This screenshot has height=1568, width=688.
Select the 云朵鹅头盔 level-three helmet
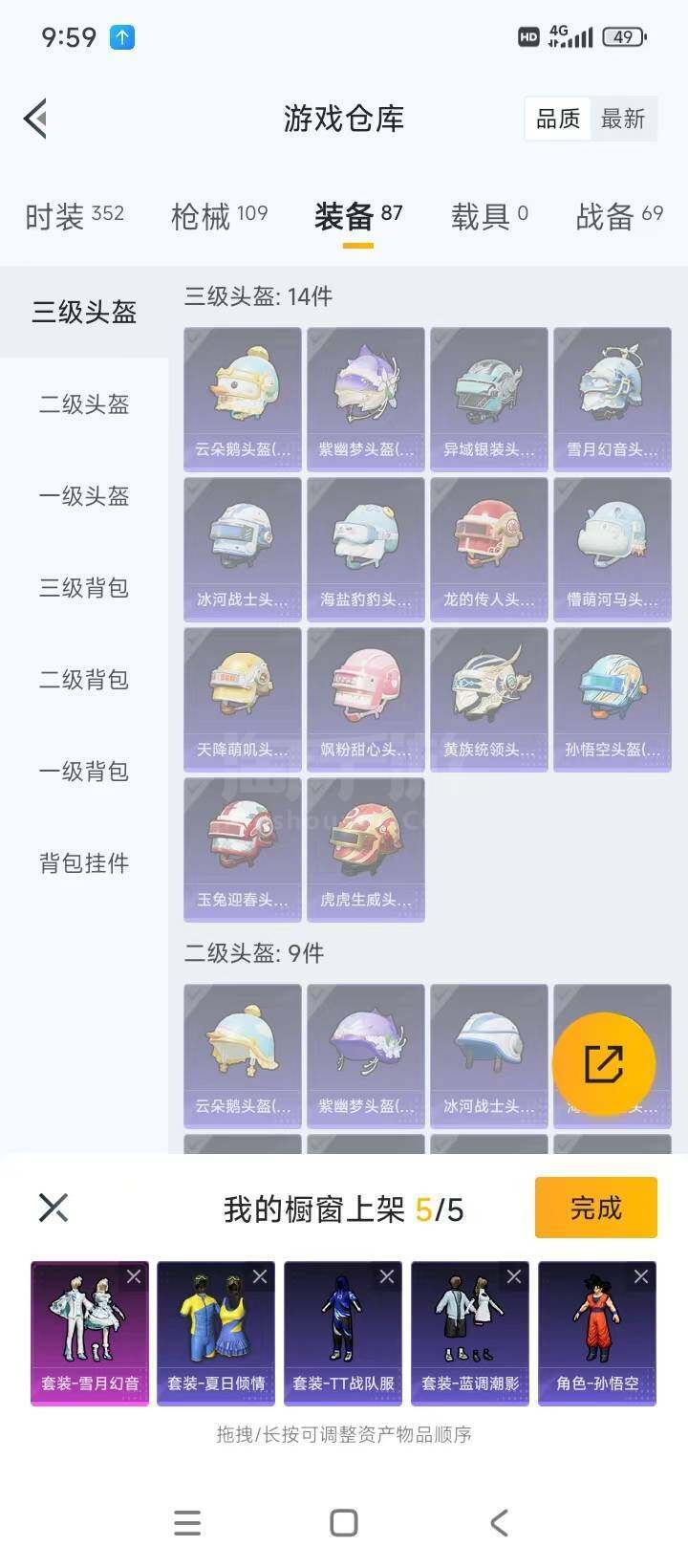click(243, 400)
